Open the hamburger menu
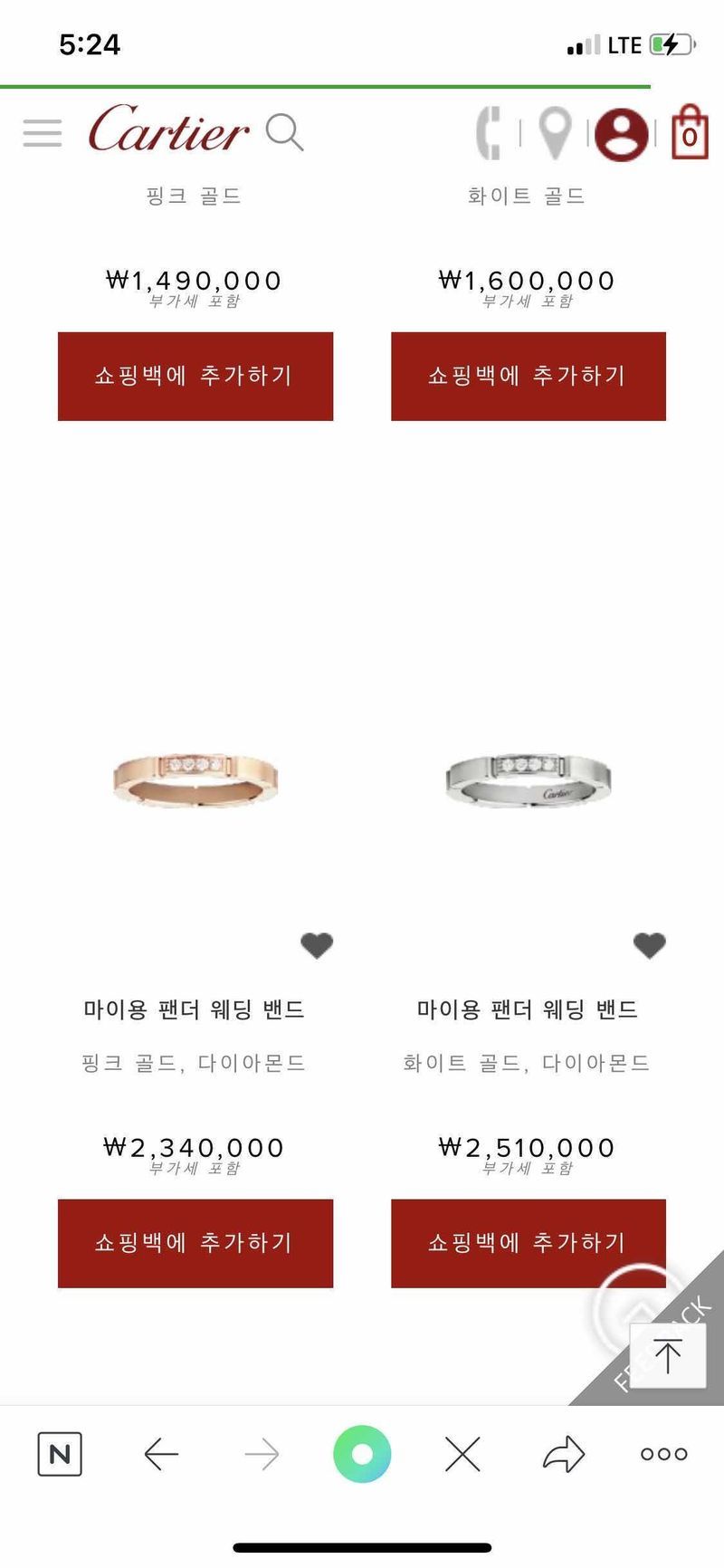724x1568 pixels. (43, 133)
